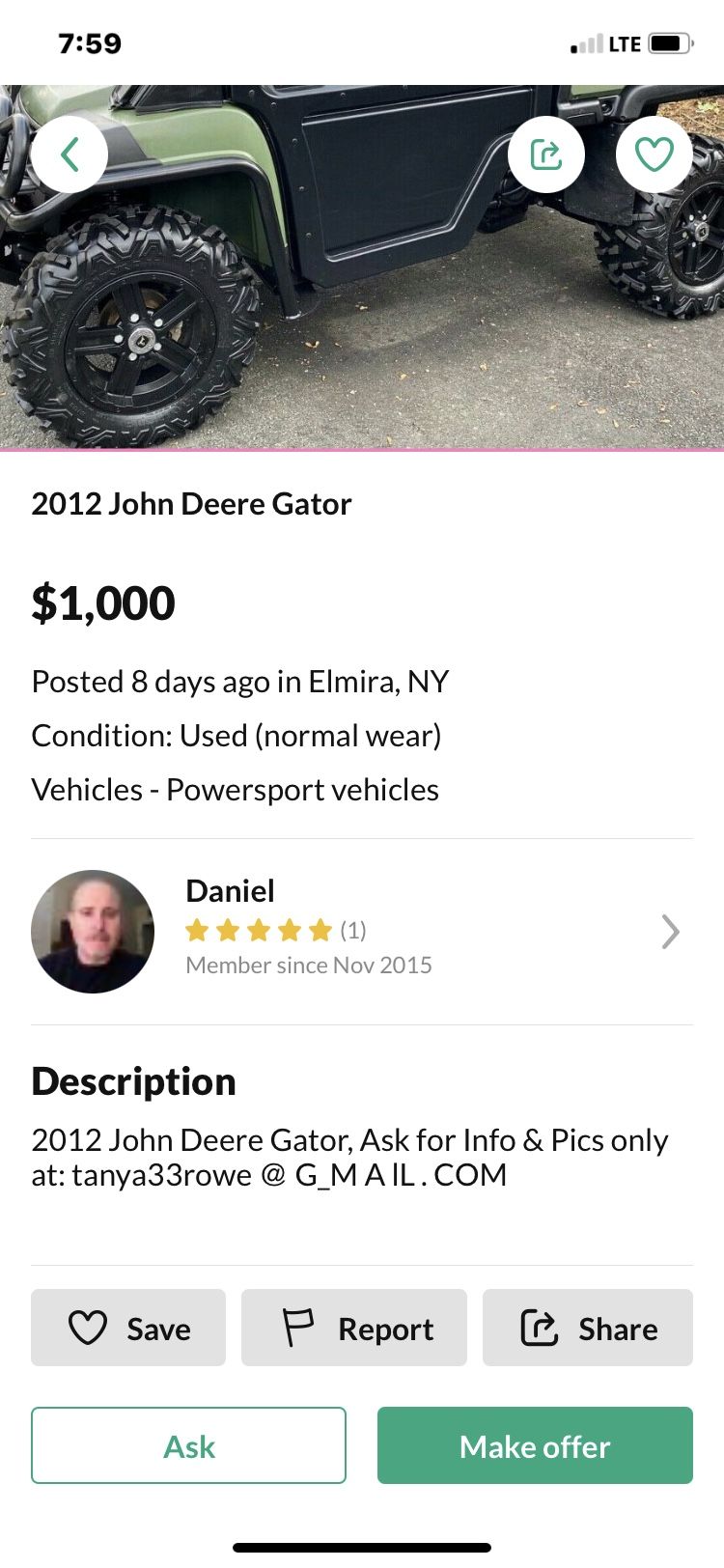Report this listing
The height and width of the screenshot is (1568, 724).
[x=353, y=1328]
